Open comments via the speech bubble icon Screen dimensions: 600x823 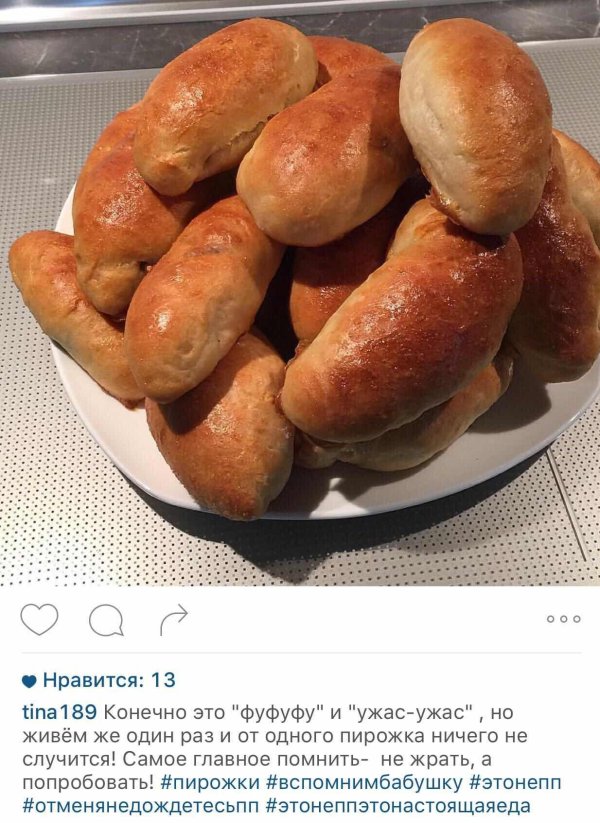(x=106, y=621)
